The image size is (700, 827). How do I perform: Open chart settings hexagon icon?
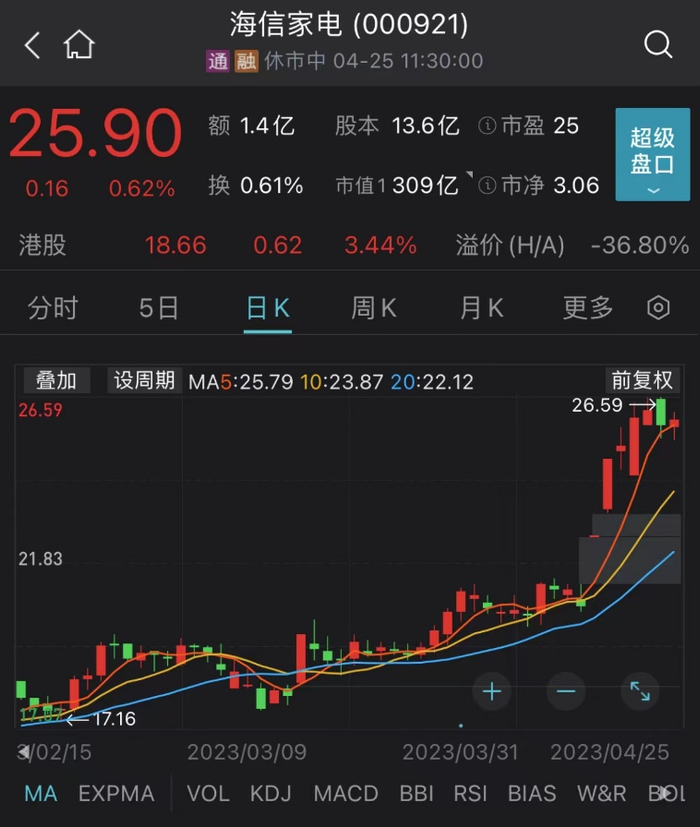[658, 308]
